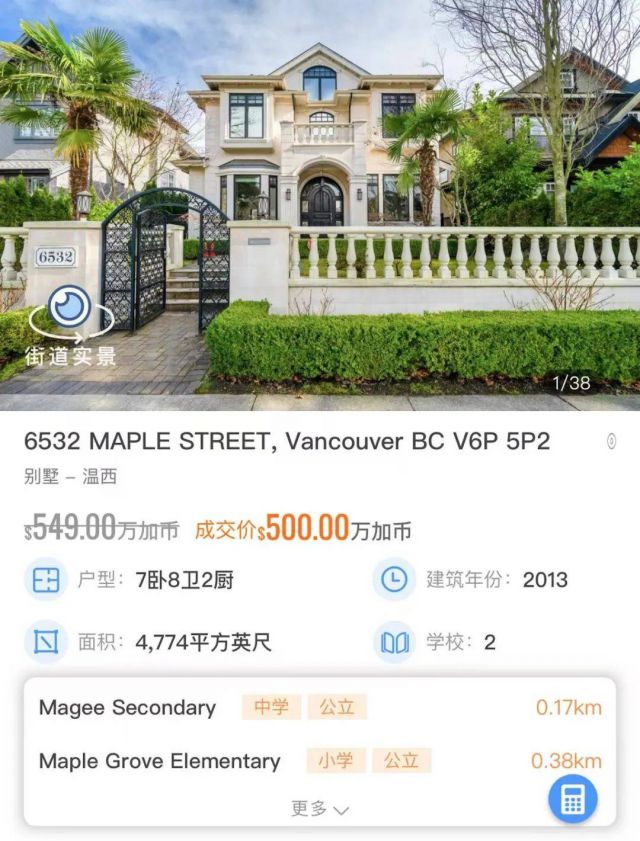Screen dimensions: 640x841
Task: Open Magee Secondary school details
Action: point(127,707)
